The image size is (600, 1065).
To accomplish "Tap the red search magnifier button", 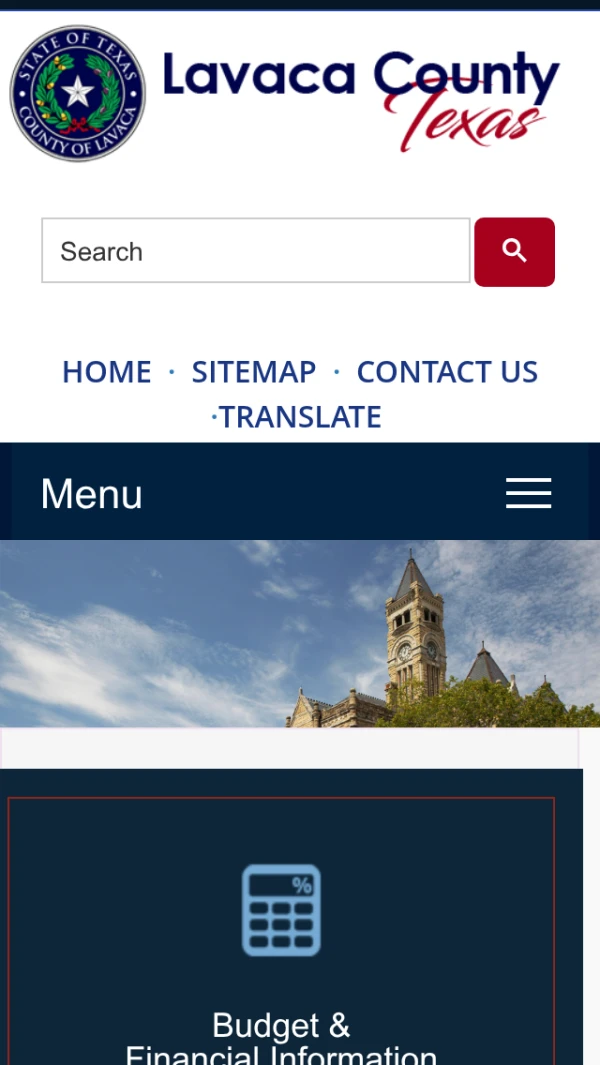I will coord(514,252).
